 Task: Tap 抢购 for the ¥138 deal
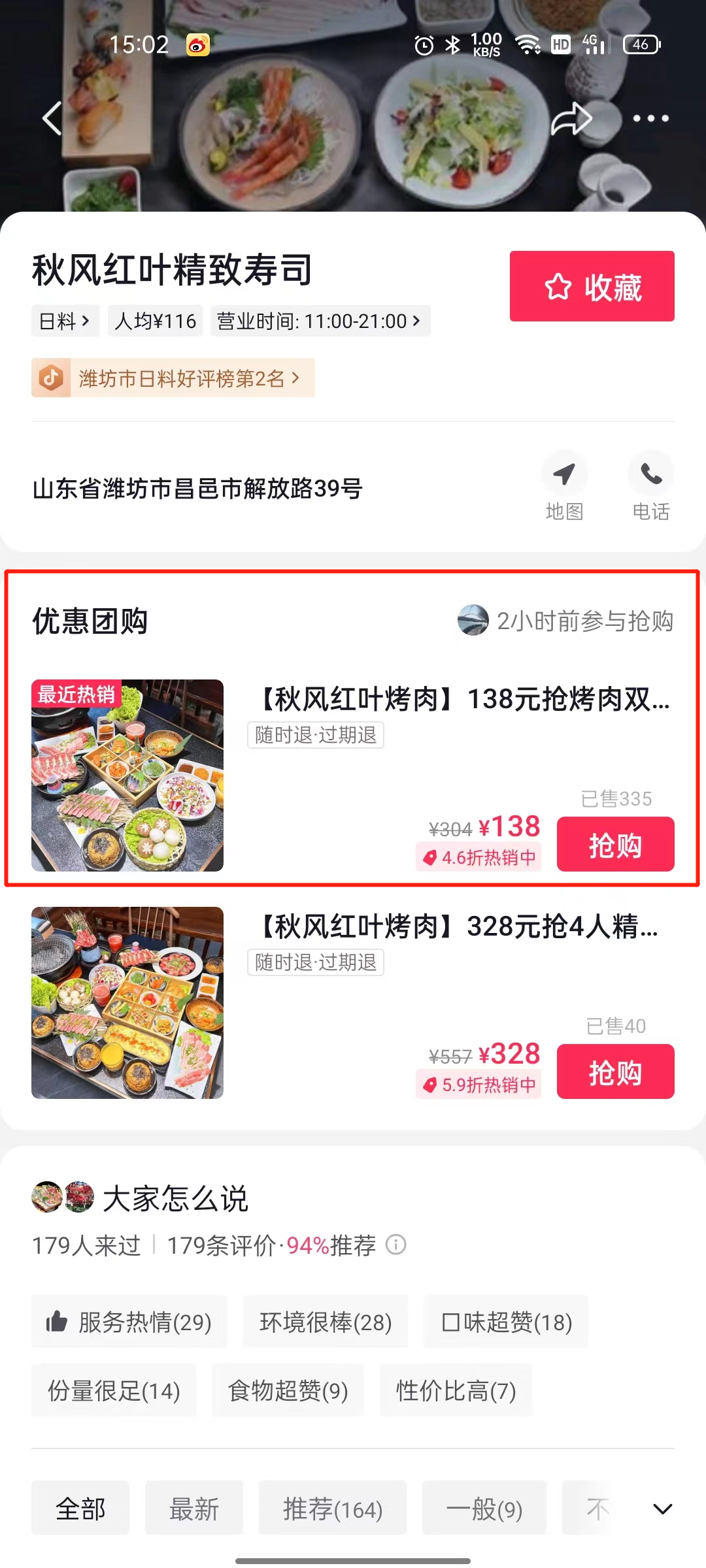tap(615, 844)
